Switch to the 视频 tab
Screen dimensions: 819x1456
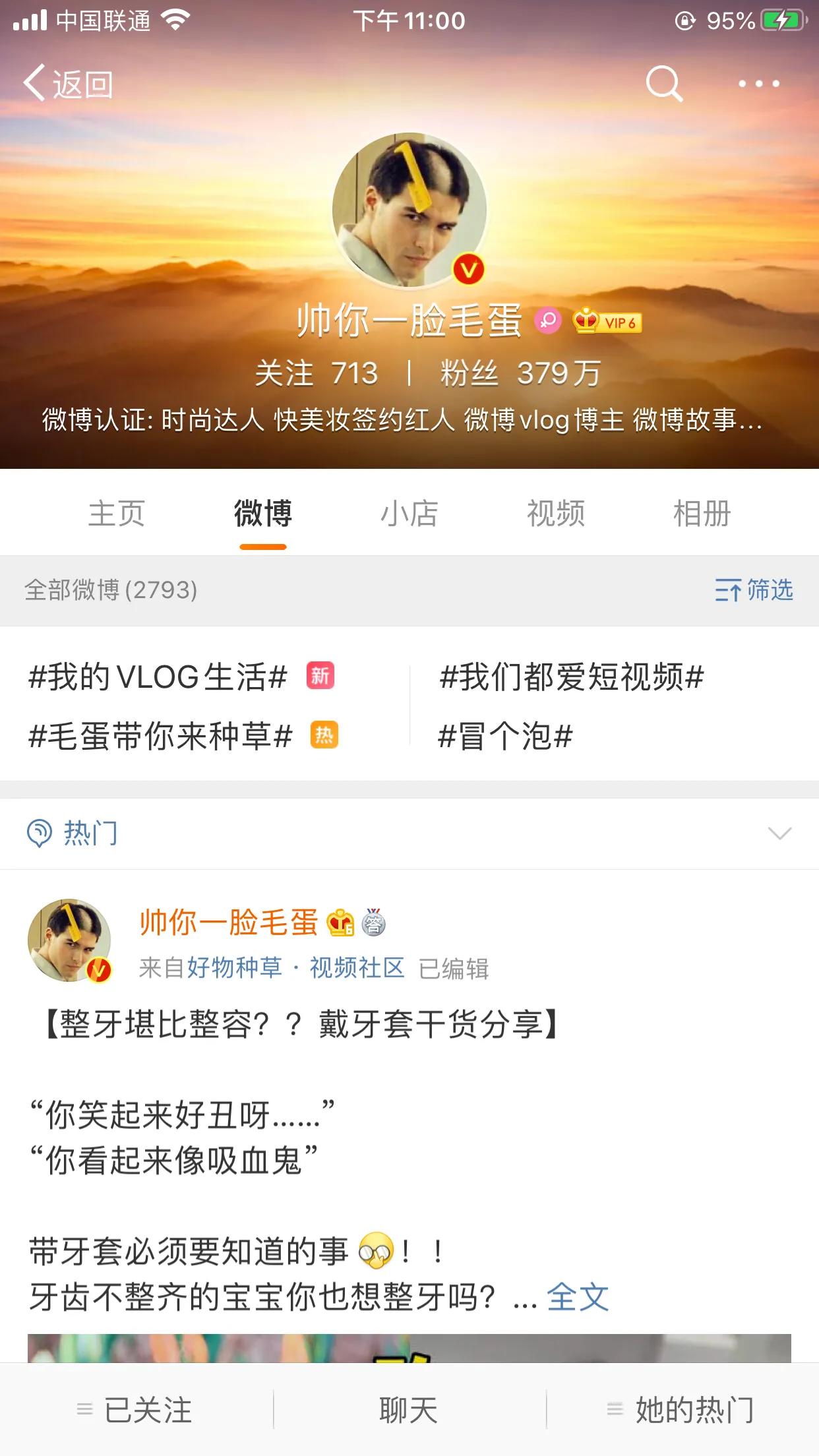[555, 514]
